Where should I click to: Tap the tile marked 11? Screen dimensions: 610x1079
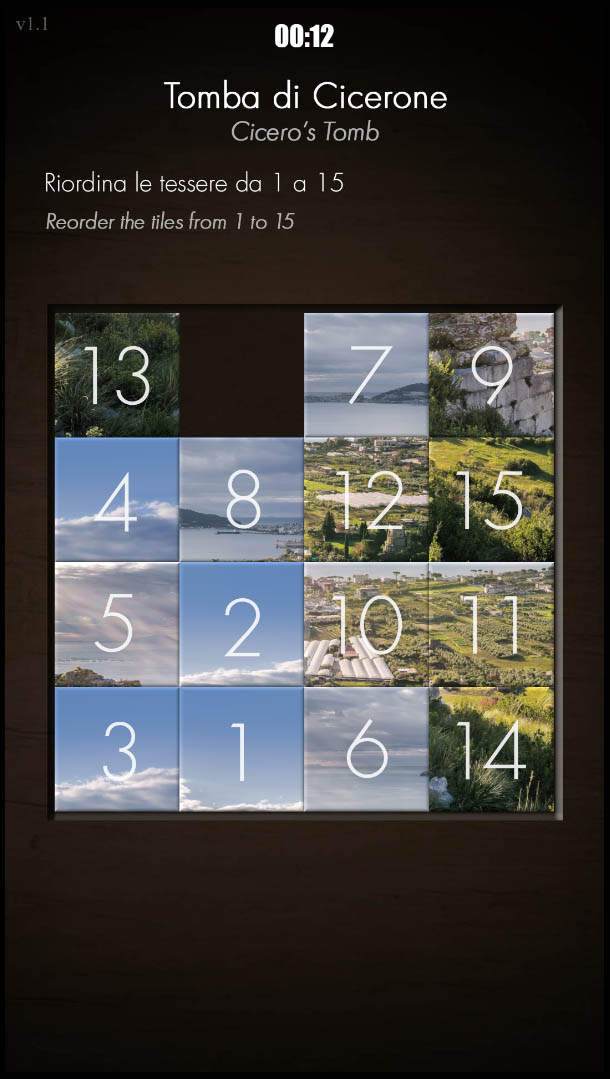tap(491, 625)
